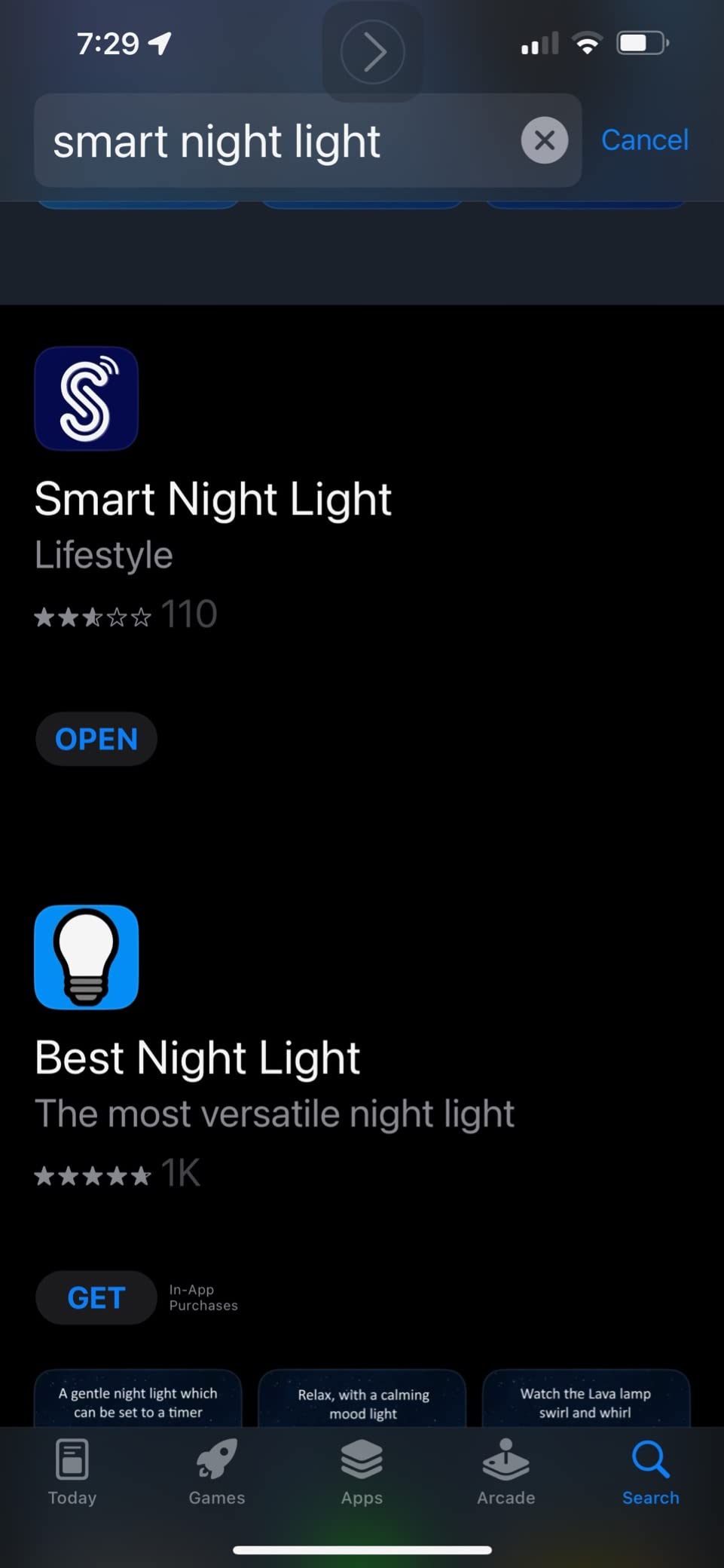The width and height of the screenshot is (724, 1568).
Task: Open the Smart Night Light app
Action: coord(96,739)
